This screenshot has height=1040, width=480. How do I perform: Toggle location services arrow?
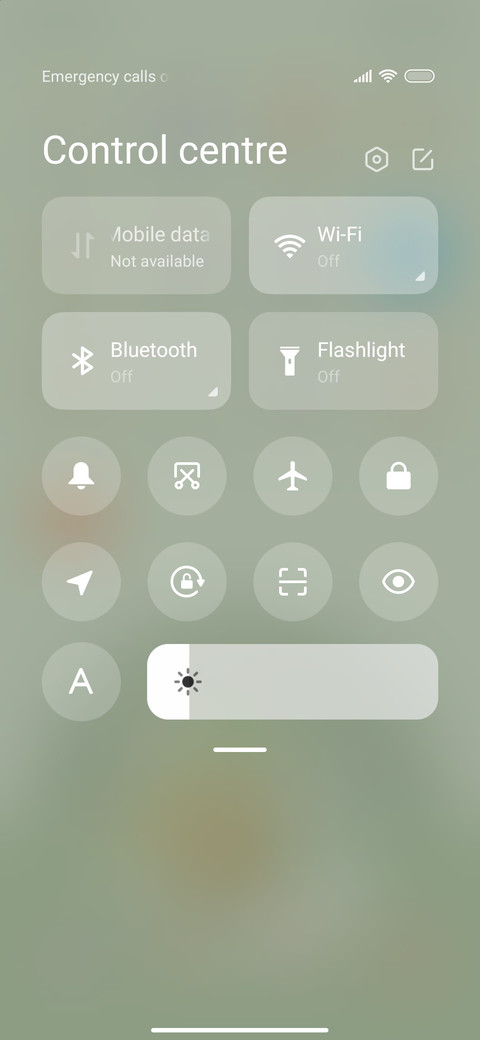(82, 582)
